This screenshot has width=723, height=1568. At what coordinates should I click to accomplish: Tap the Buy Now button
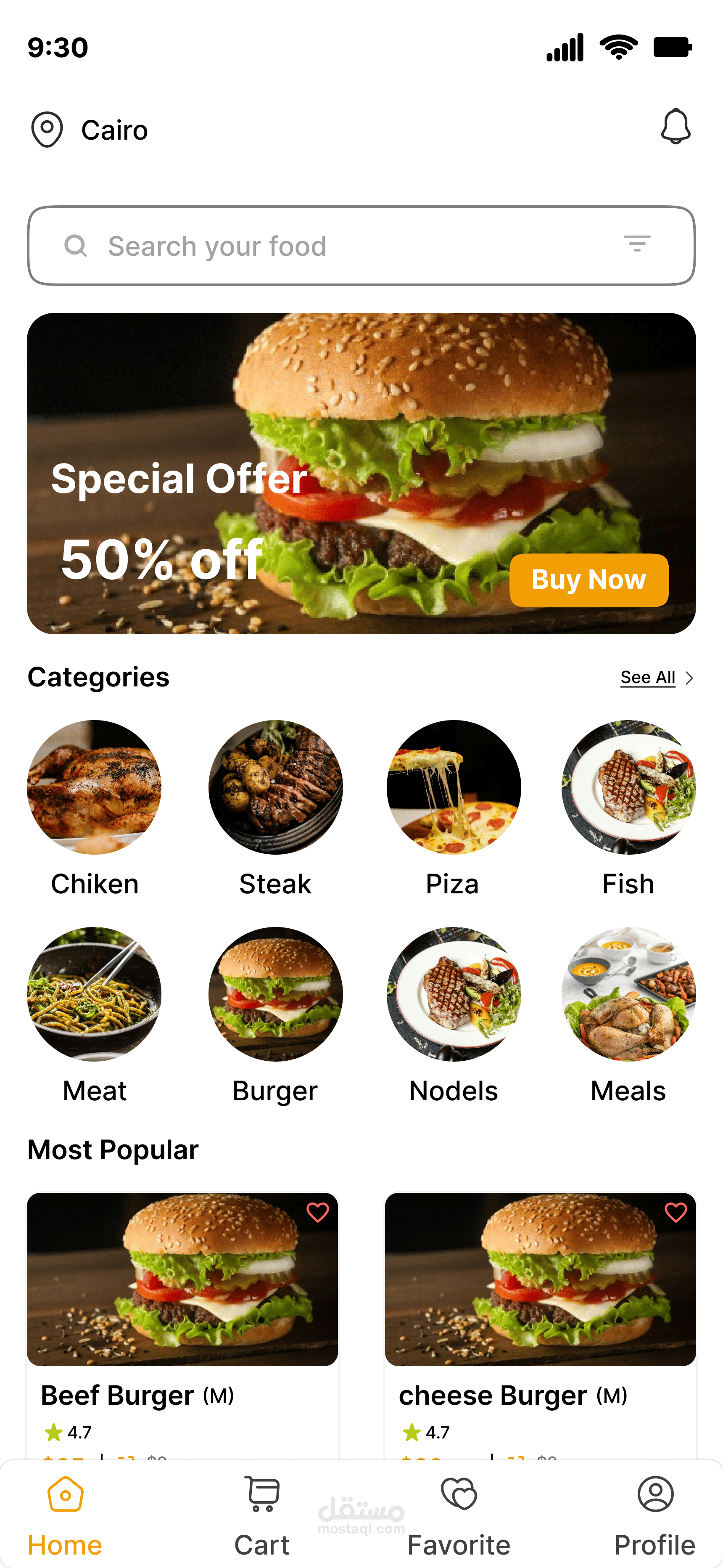click(588, 580)
